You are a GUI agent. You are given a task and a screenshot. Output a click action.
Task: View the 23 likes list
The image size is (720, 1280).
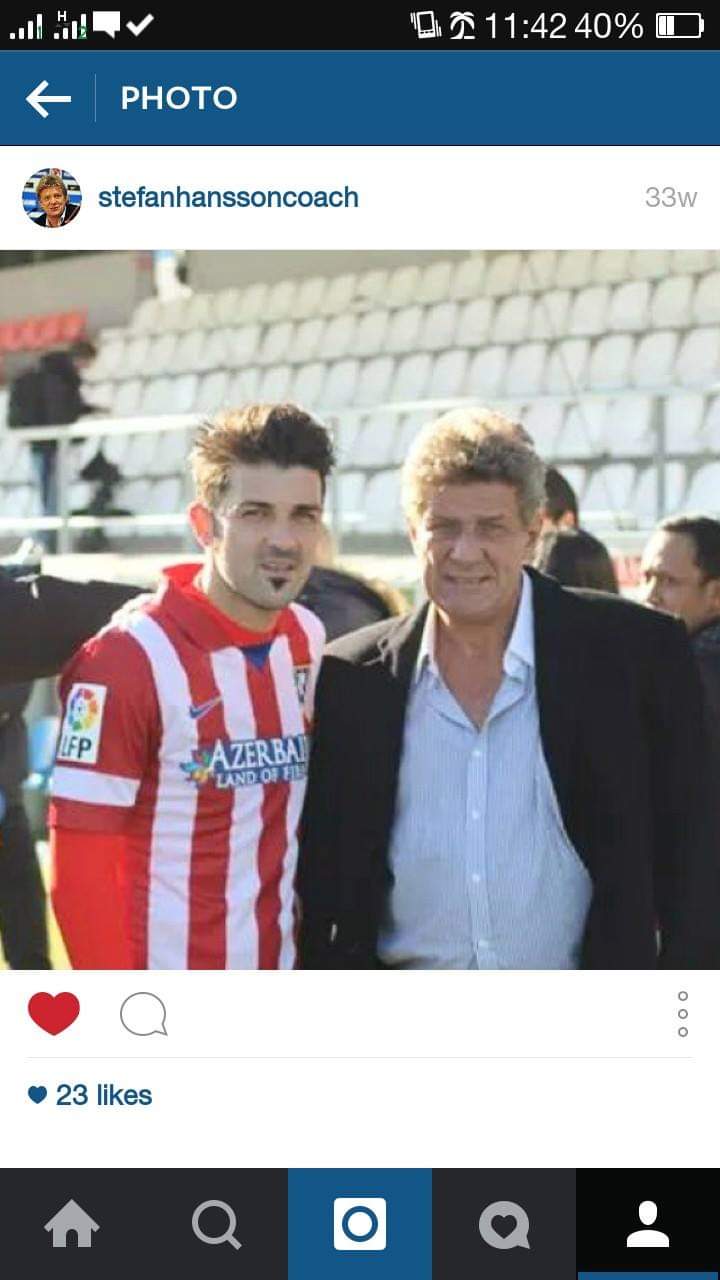91,1095
